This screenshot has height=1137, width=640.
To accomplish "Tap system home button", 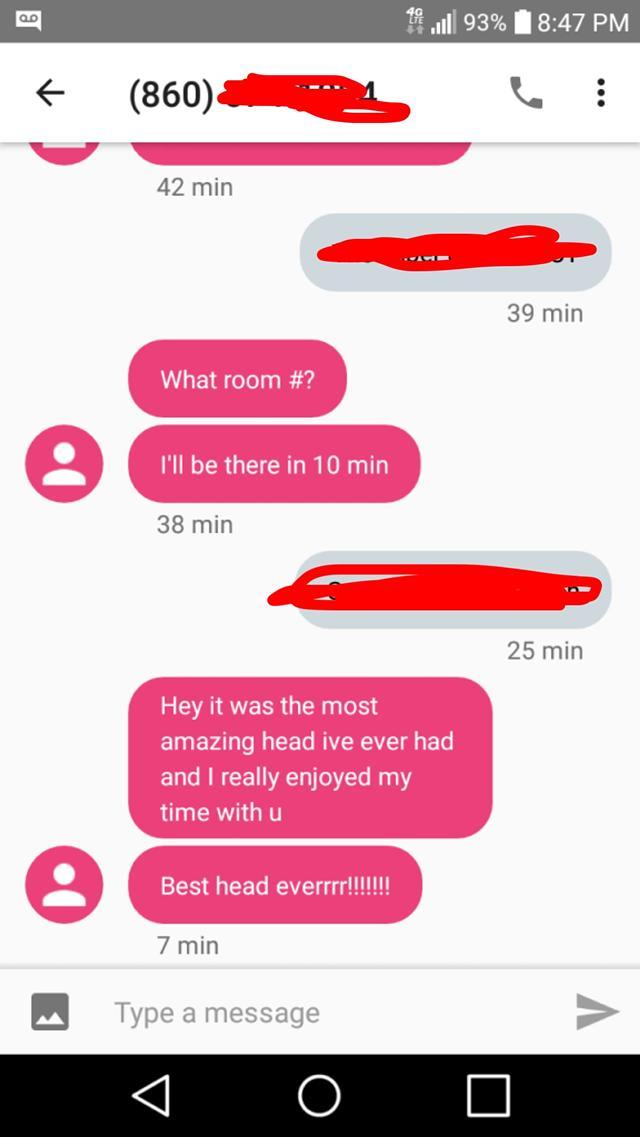I will (x=319, y=1095).
